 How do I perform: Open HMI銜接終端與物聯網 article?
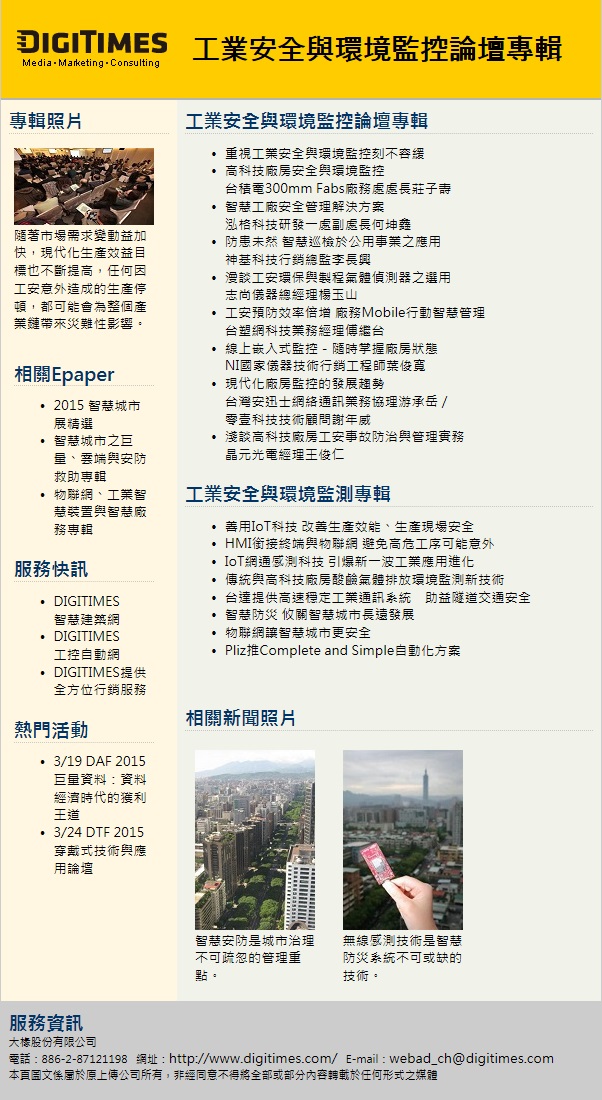tap(359, 544)
